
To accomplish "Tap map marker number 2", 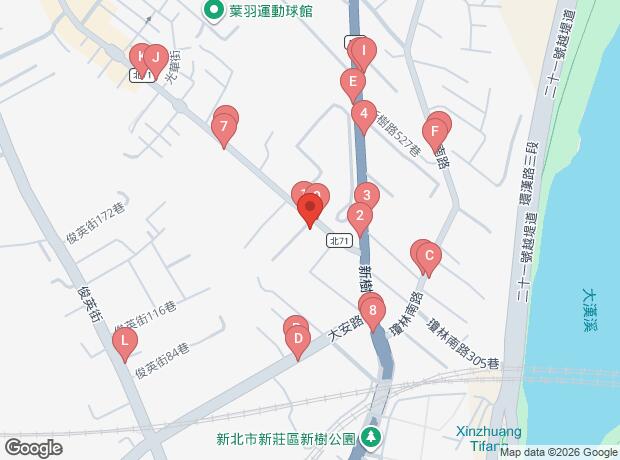I will pos(359,216).
